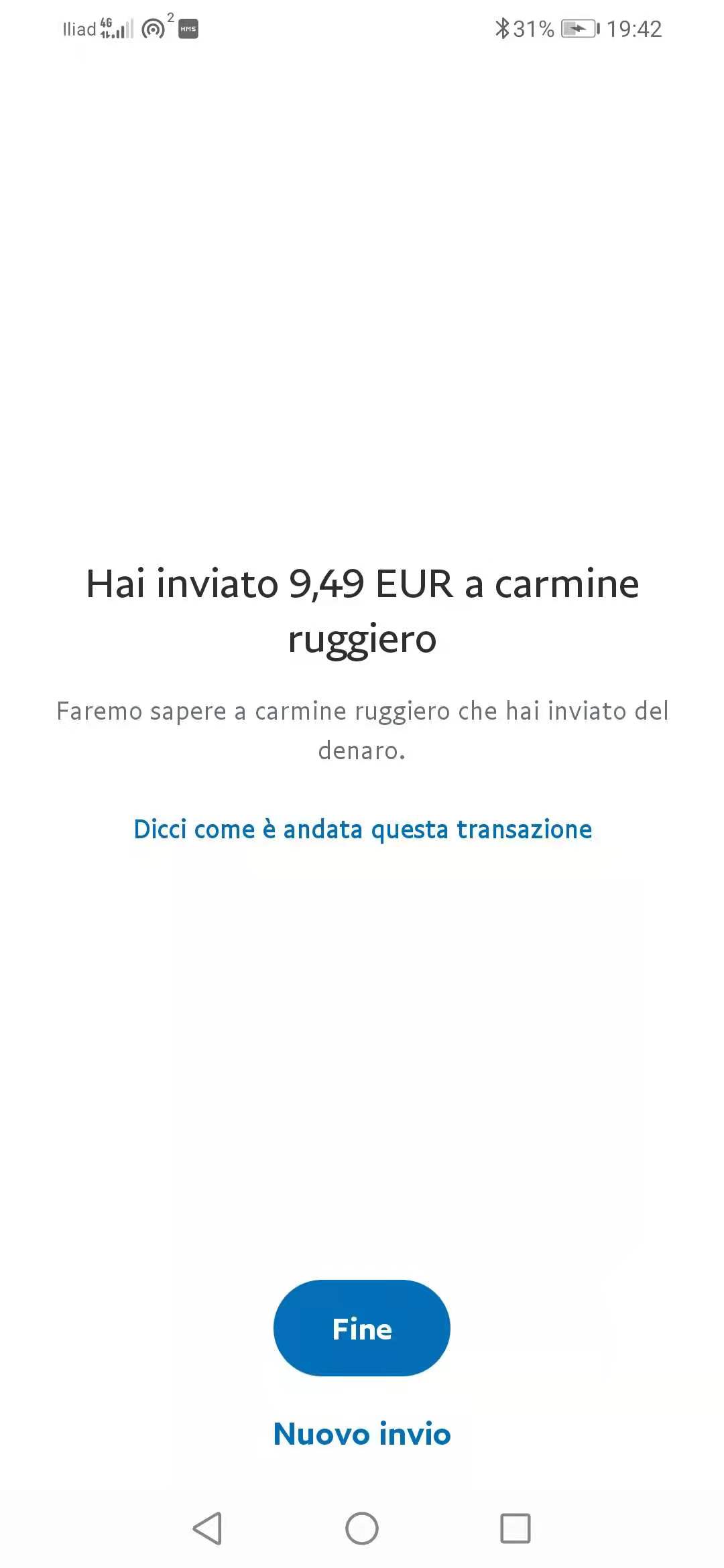724x1568 pixels.
Task: Start a new transfer with Nuovo invio
Action: pyautogui.click(x=362, y=1434)
